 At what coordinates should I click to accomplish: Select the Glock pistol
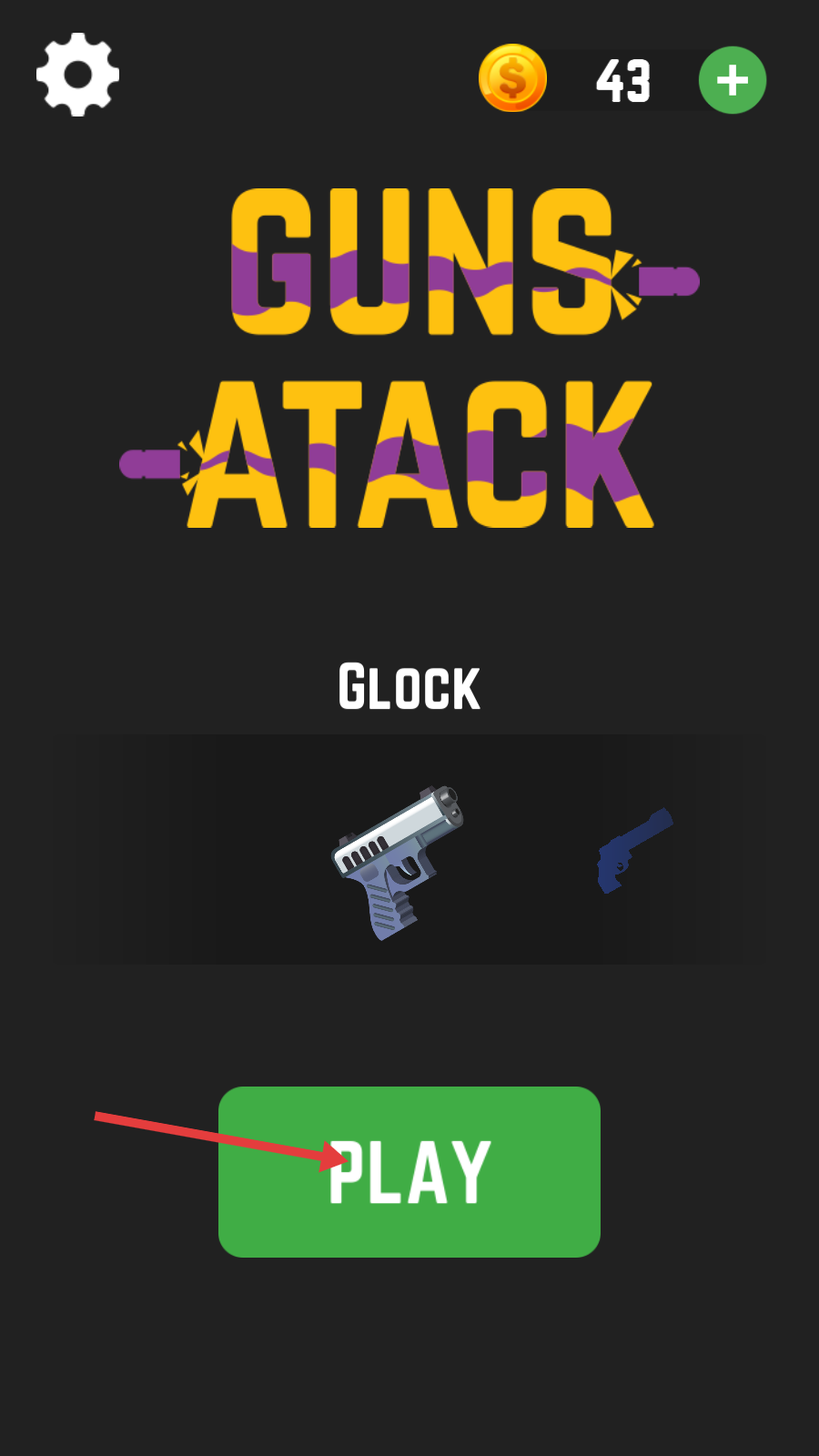[x=397, y=860]
